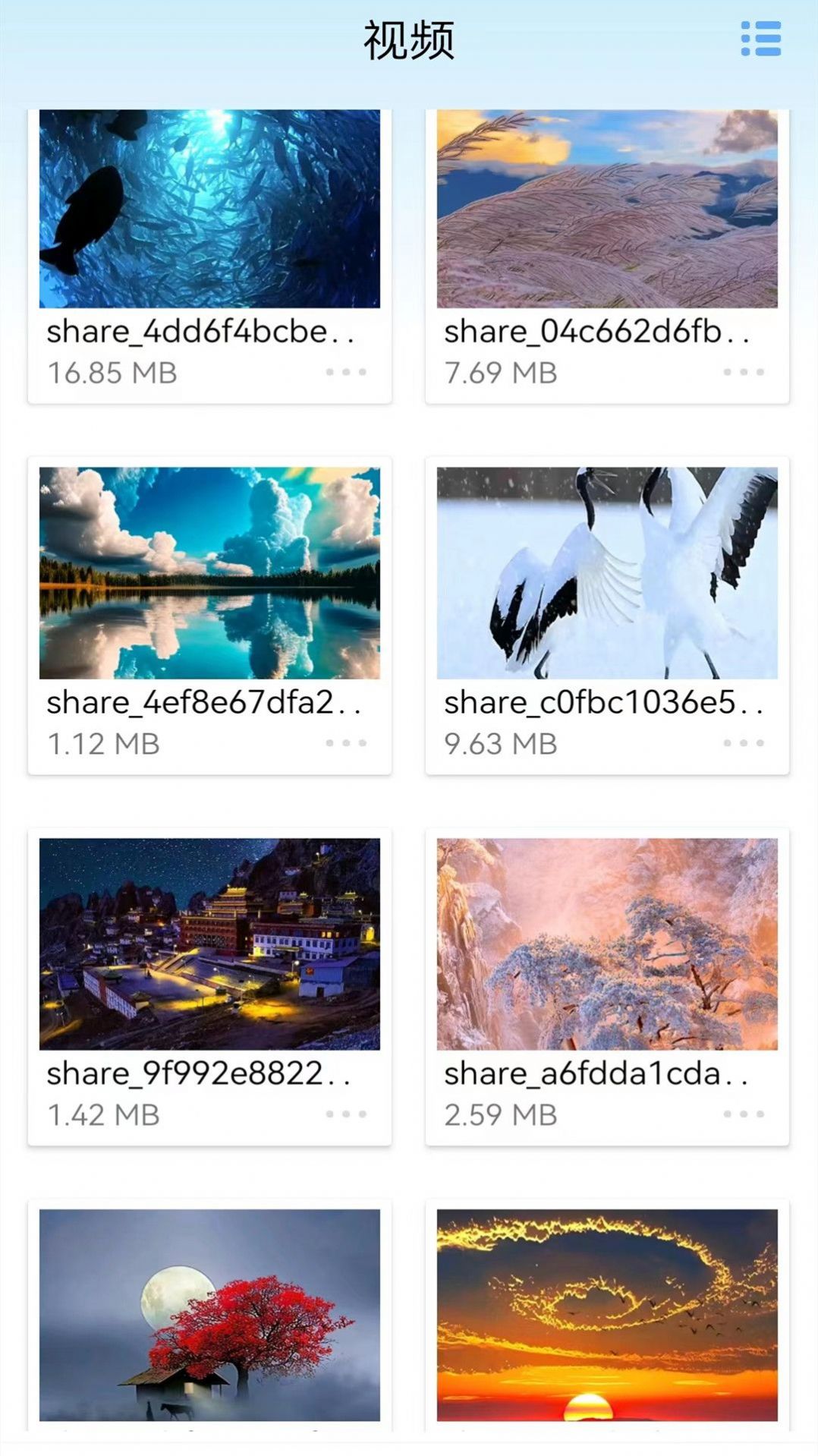The width and height of the screenshot is (818, 1456).
Task: Show more options for share_9f992e8822
Action: click(x=346, y=1114)
